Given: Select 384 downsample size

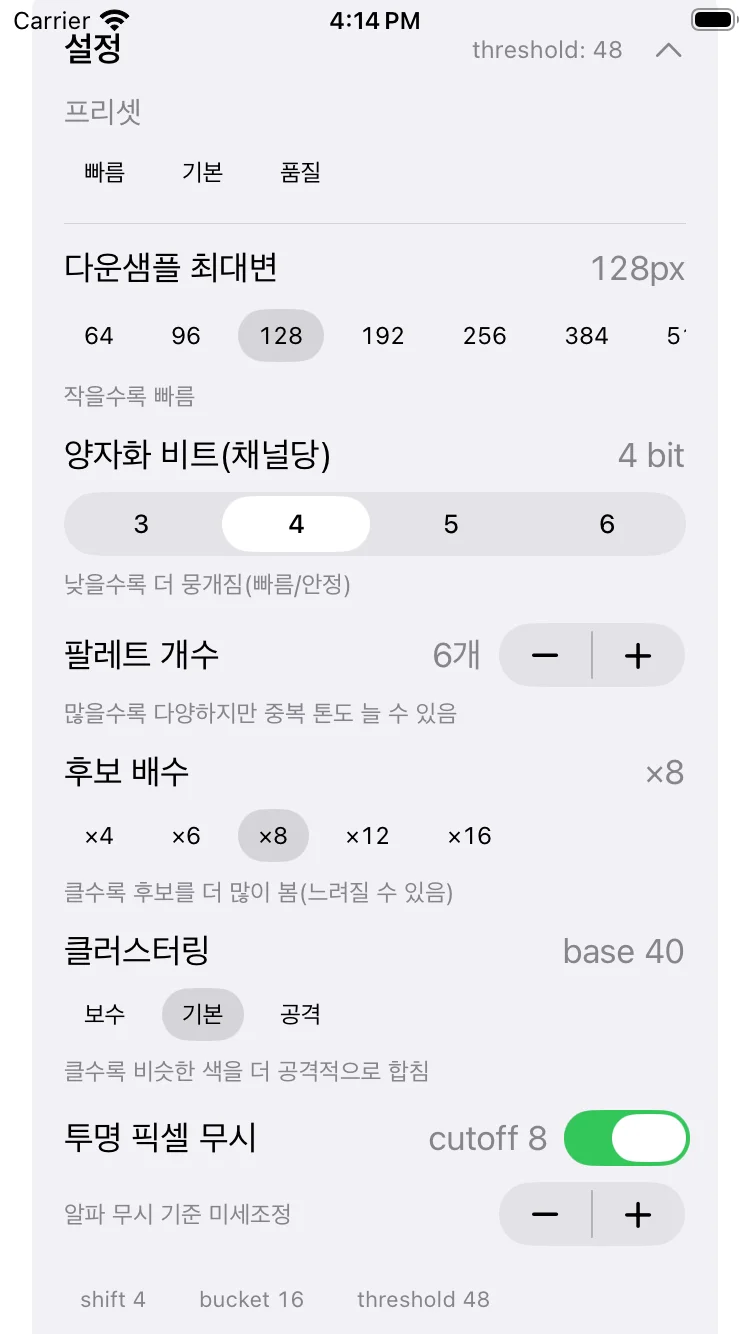Looking at the screenshot, I should coord(587,336).
